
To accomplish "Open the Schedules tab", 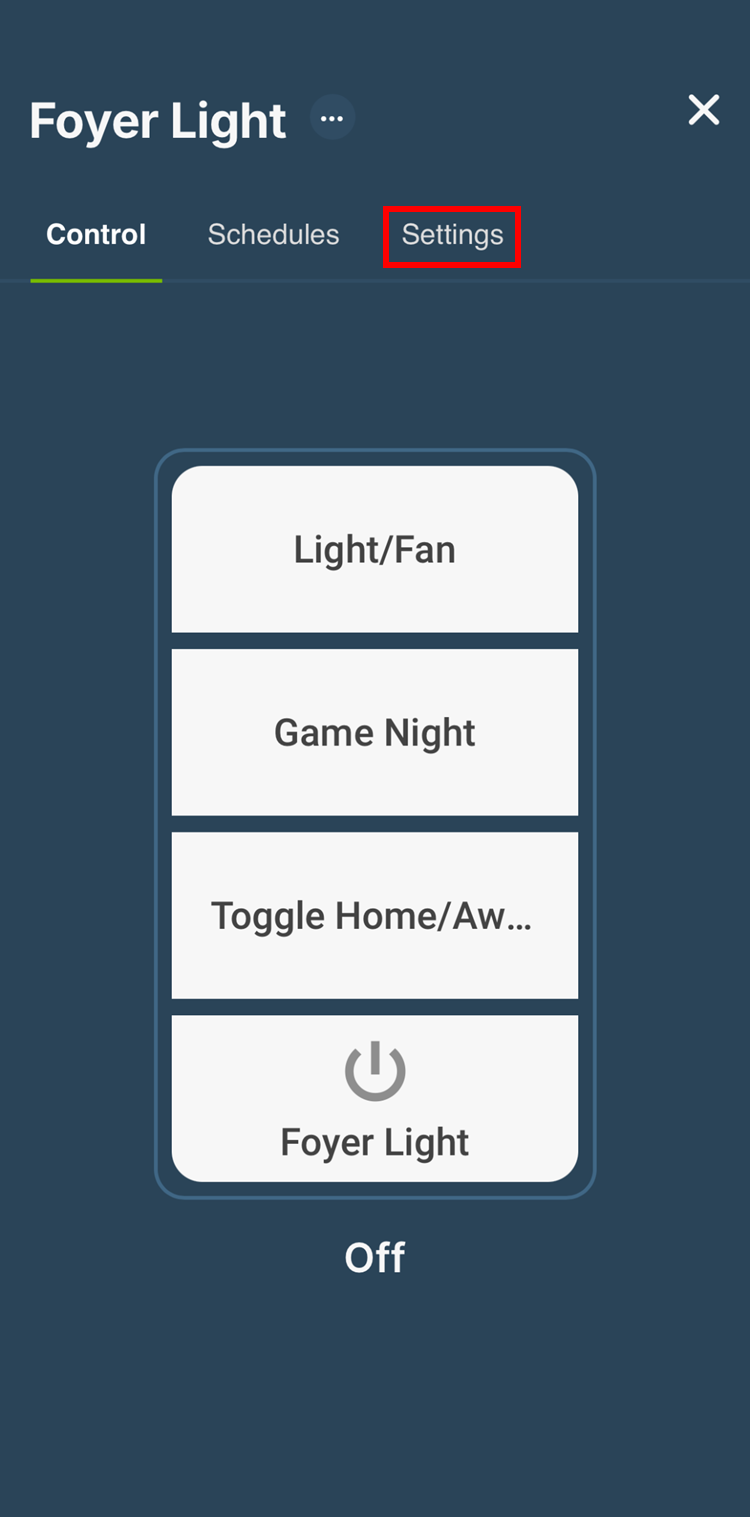I will click(273, 235).
